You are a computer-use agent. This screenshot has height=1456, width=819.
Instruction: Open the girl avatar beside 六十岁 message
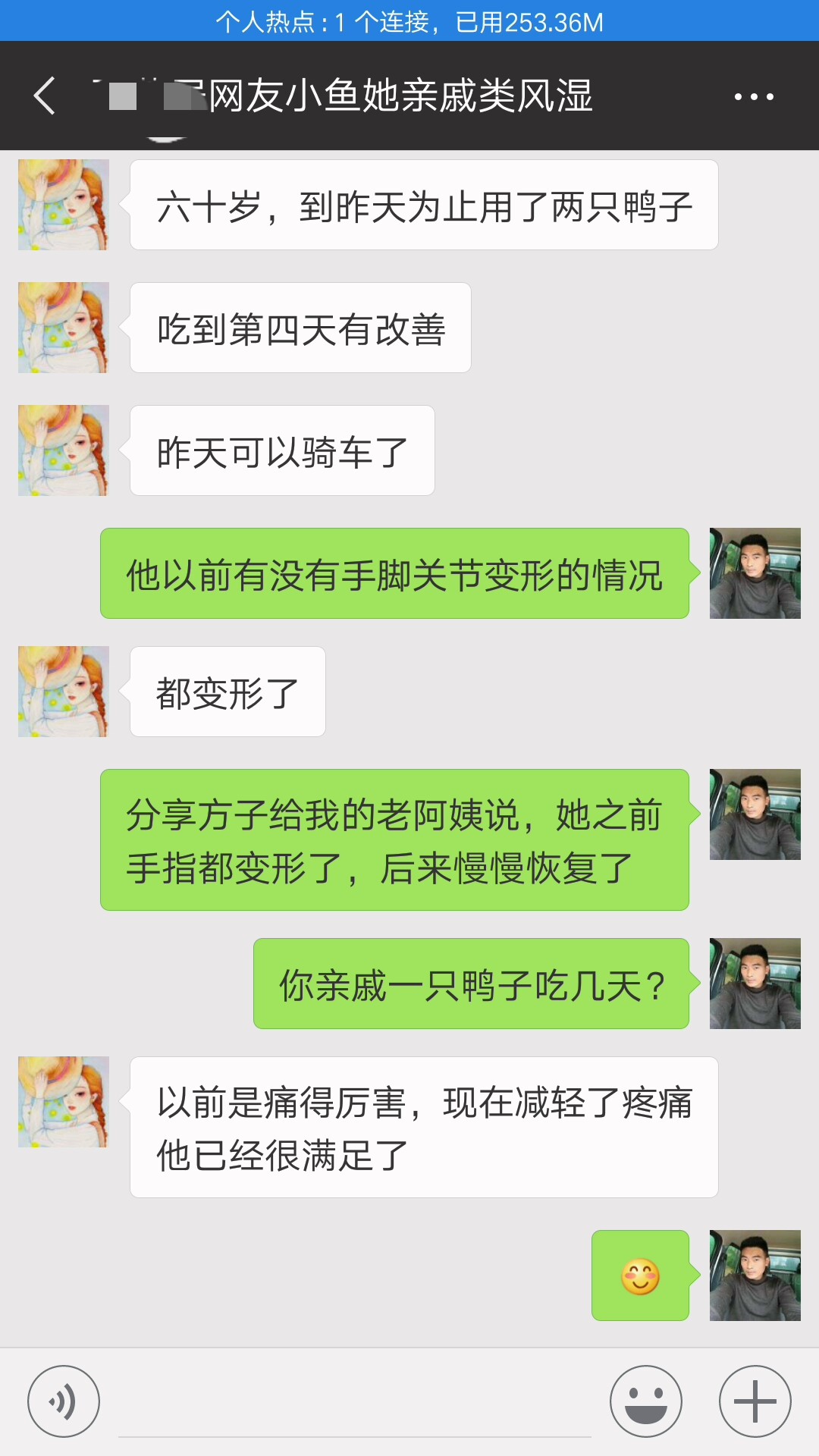64,205
